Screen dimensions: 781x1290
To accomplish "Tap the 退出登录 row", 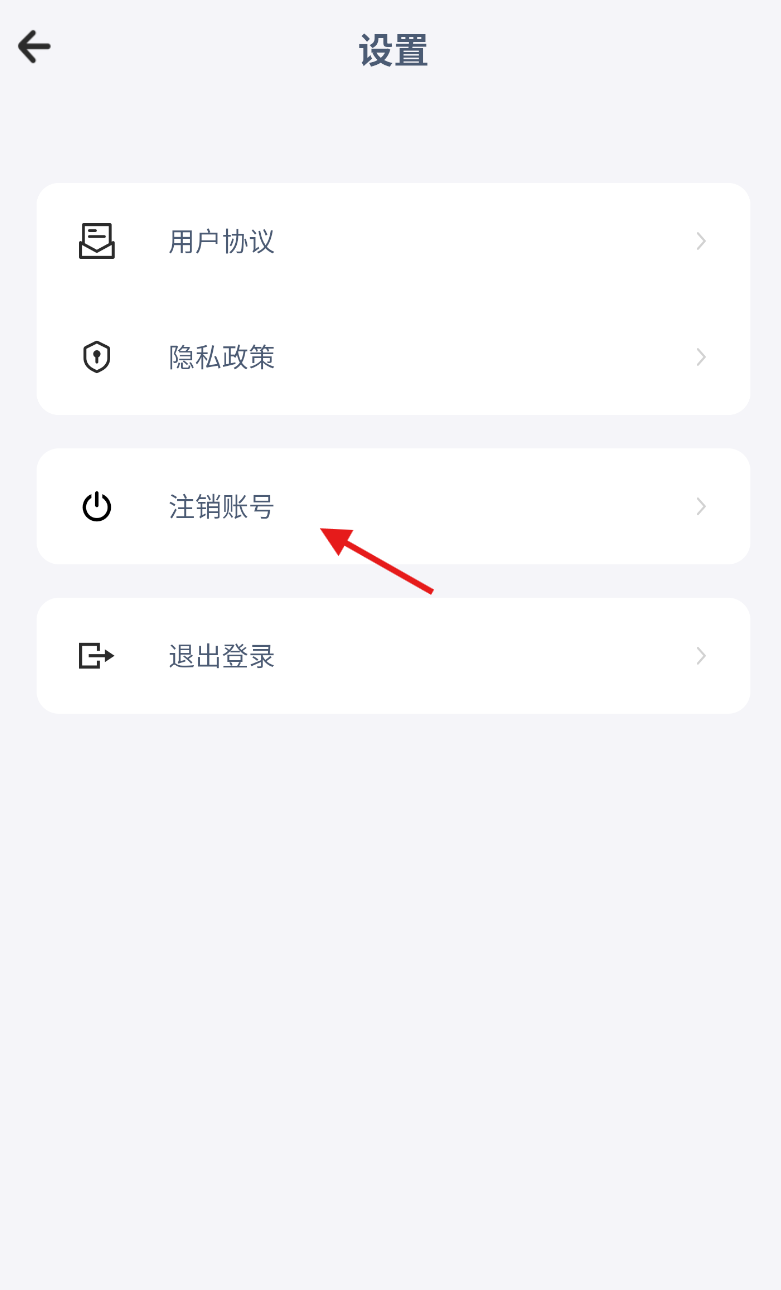I will click(393, 656).
